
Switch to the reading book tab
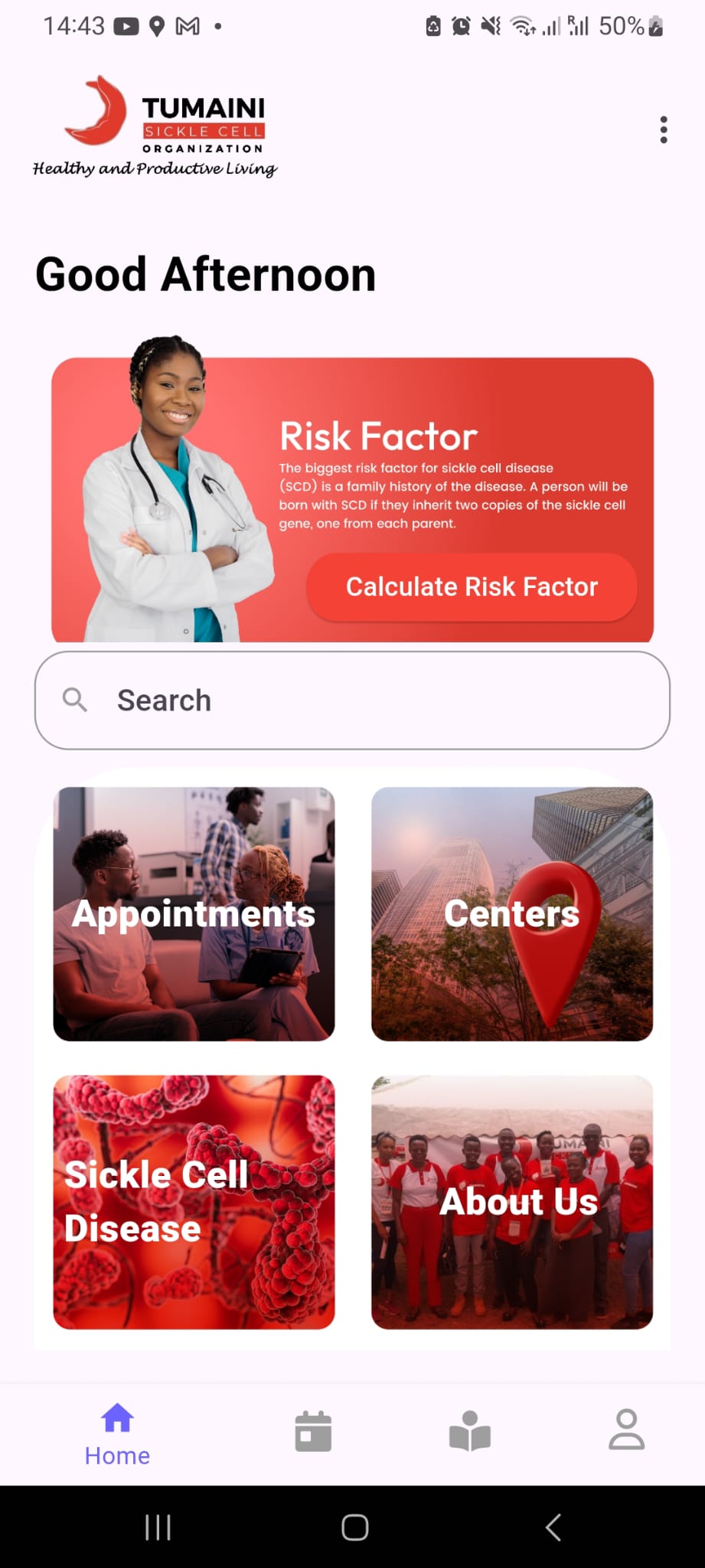[x=470, y=1431]
